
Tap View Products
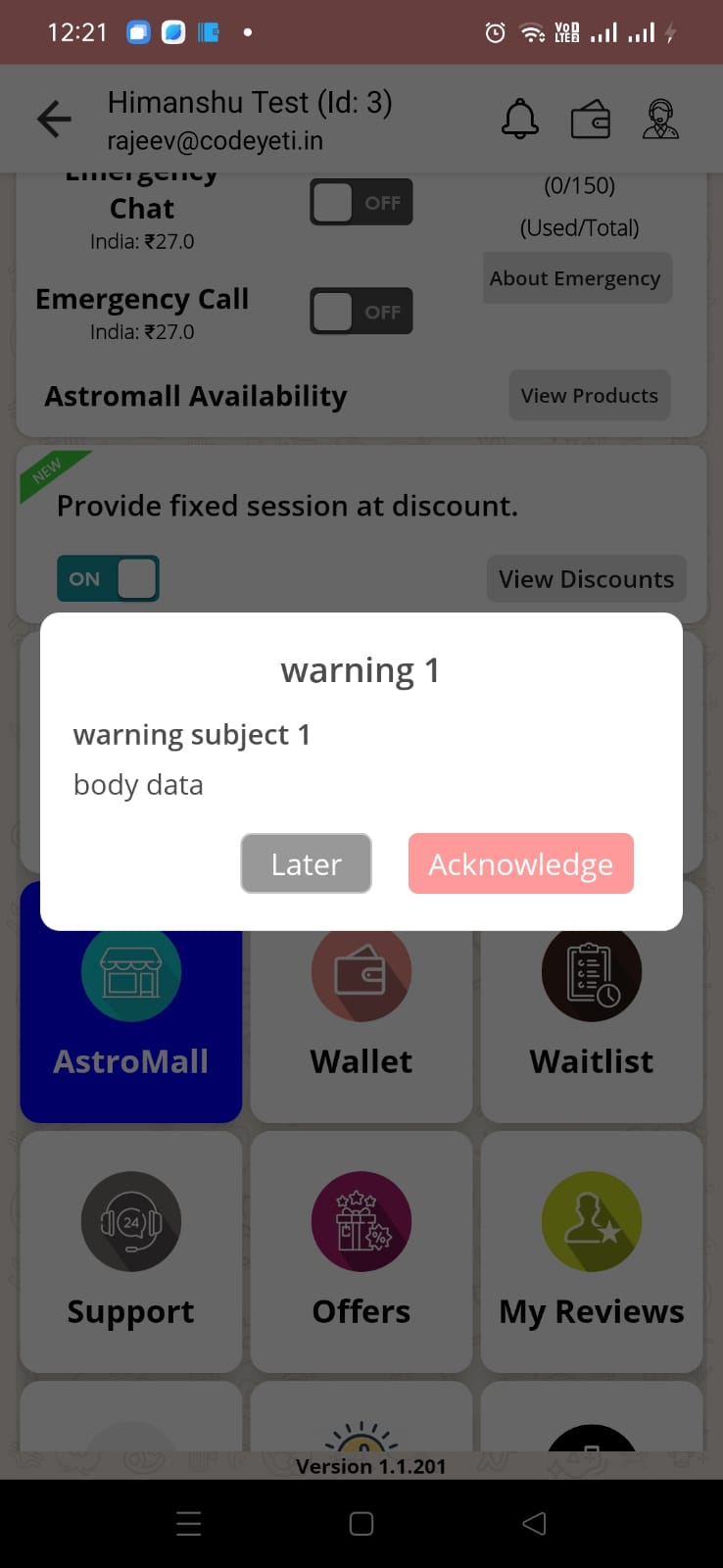coord(590,396)
